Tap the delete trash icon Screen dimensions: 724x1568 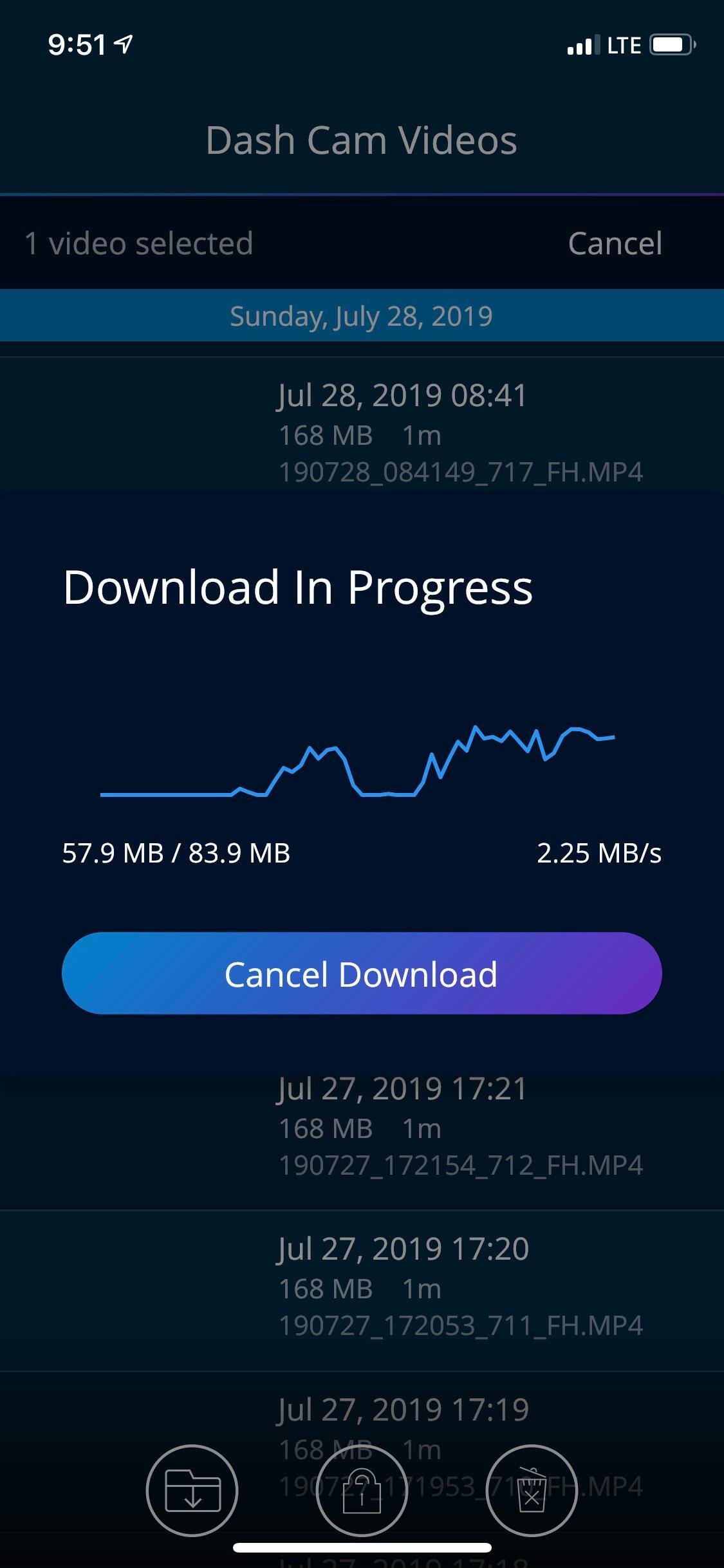[x=531, y=1489]
